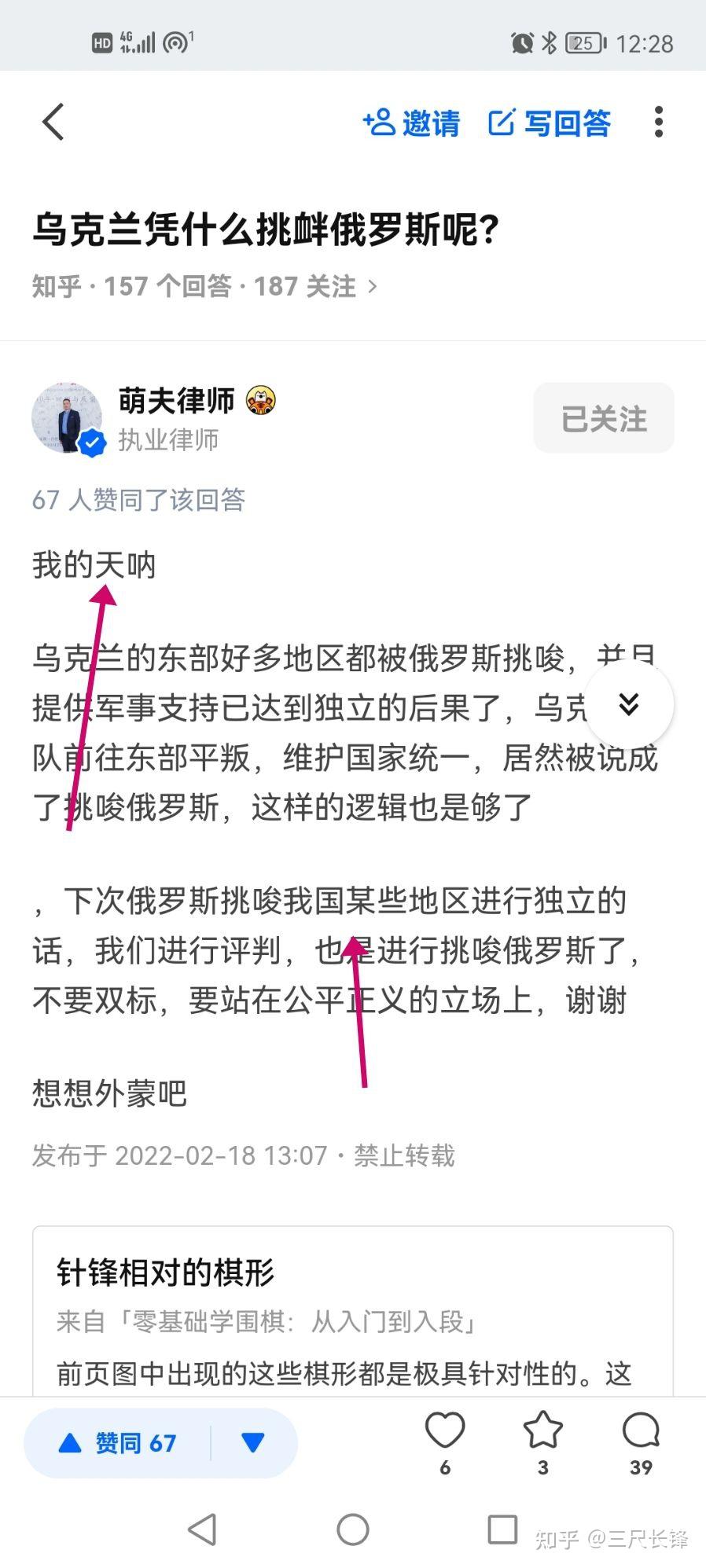This screenshot has height=1568, width=706.
Task: Tap 已关注 to unfollow 萌夫律师
Action: (x=603, y=418)
